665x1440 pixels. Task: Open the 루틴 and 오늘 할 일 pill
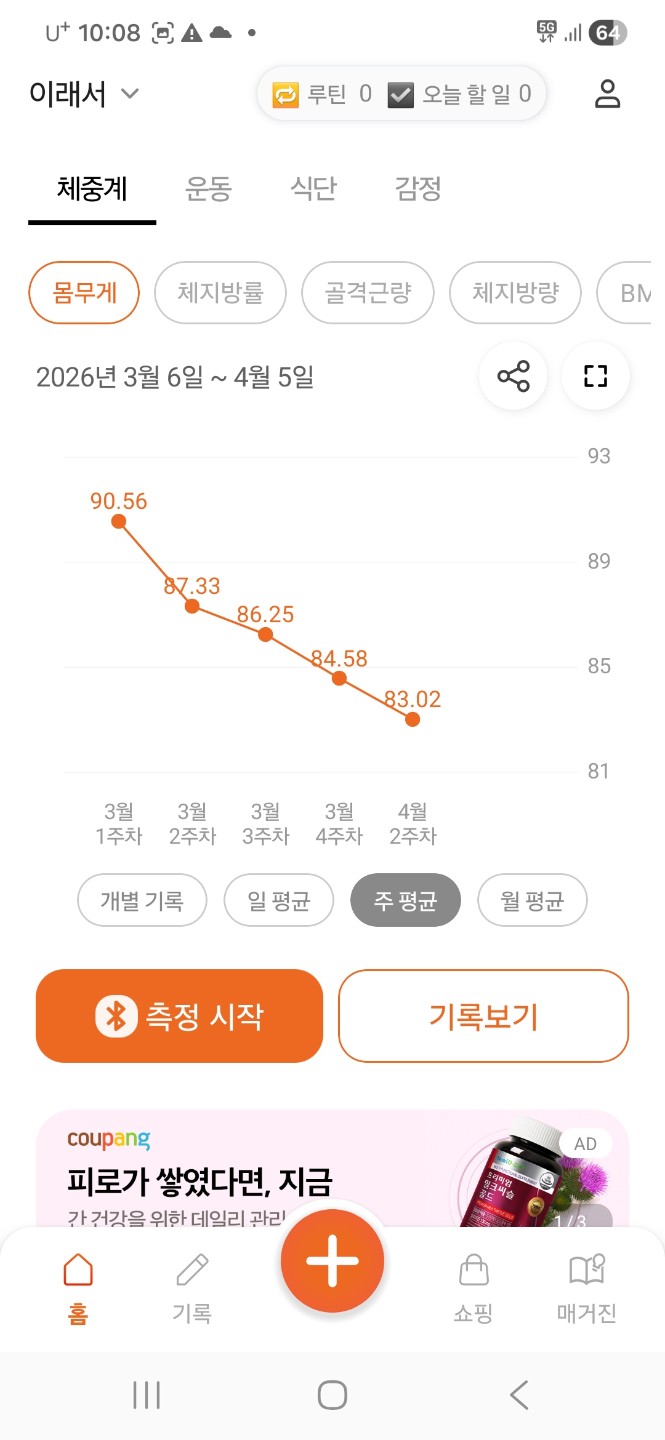pos(401,94)
